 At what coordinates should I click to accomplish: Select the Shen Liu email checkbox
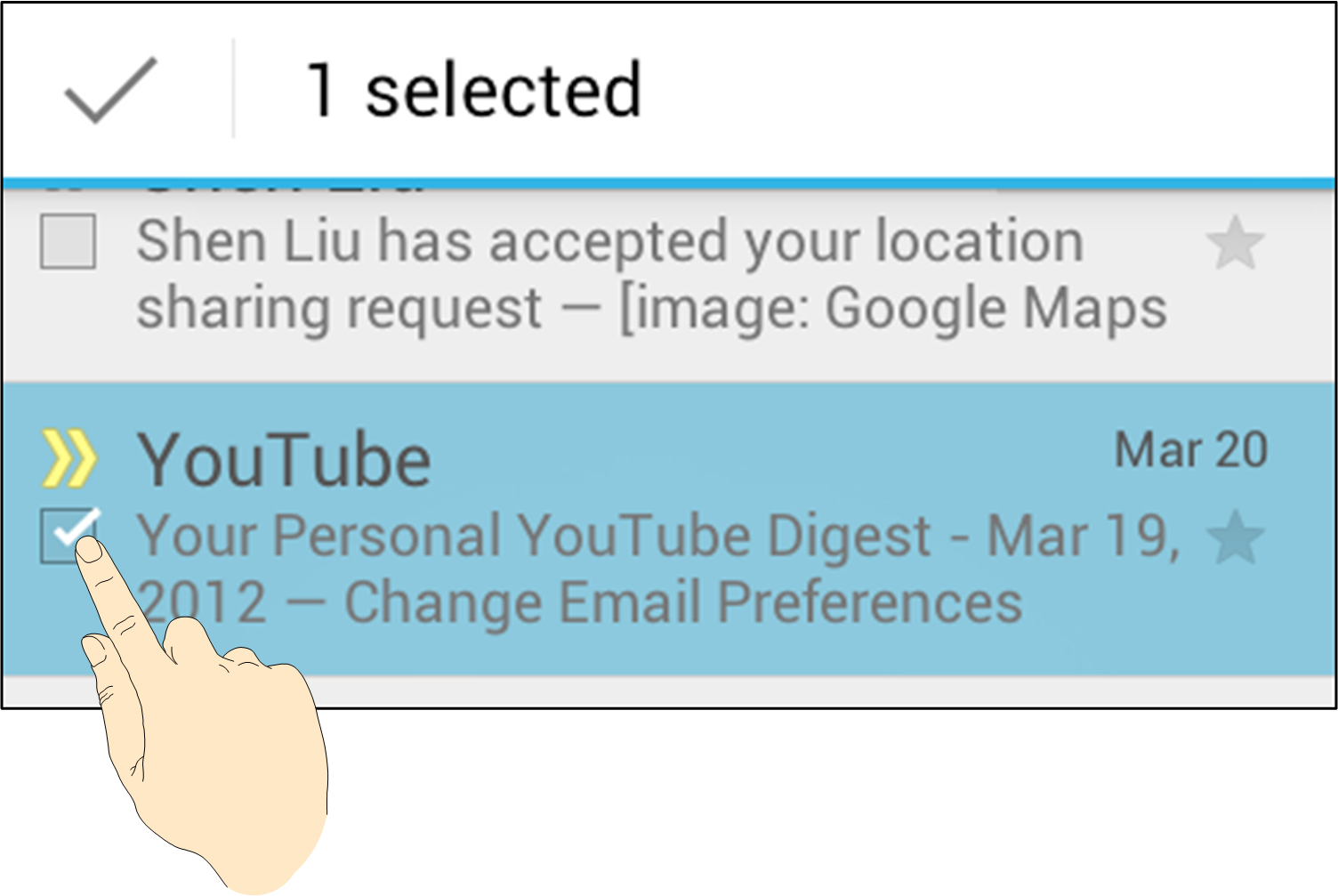click(x=69, y=241)
